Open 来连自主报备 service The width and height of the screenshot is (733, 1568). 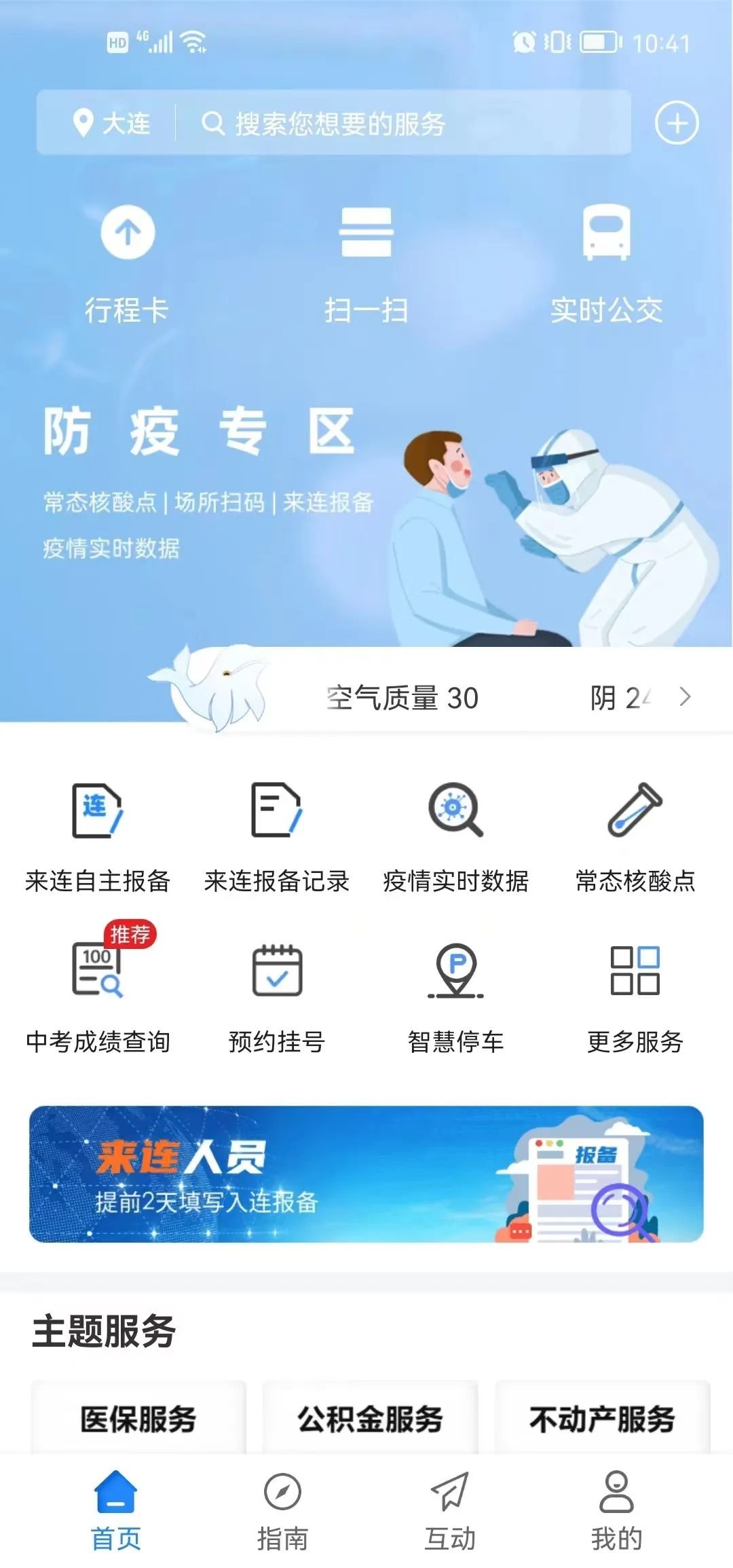[97, 836]
